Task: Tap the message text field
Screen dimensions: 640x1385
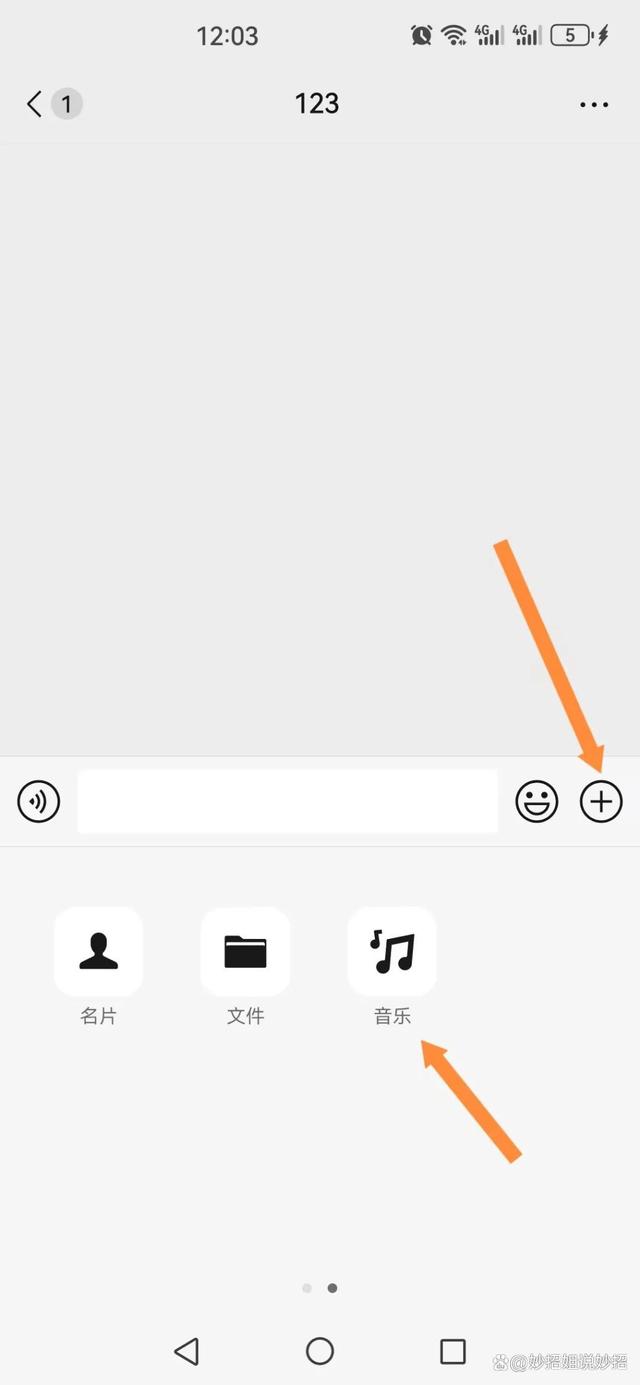Action: pos(287,802)
